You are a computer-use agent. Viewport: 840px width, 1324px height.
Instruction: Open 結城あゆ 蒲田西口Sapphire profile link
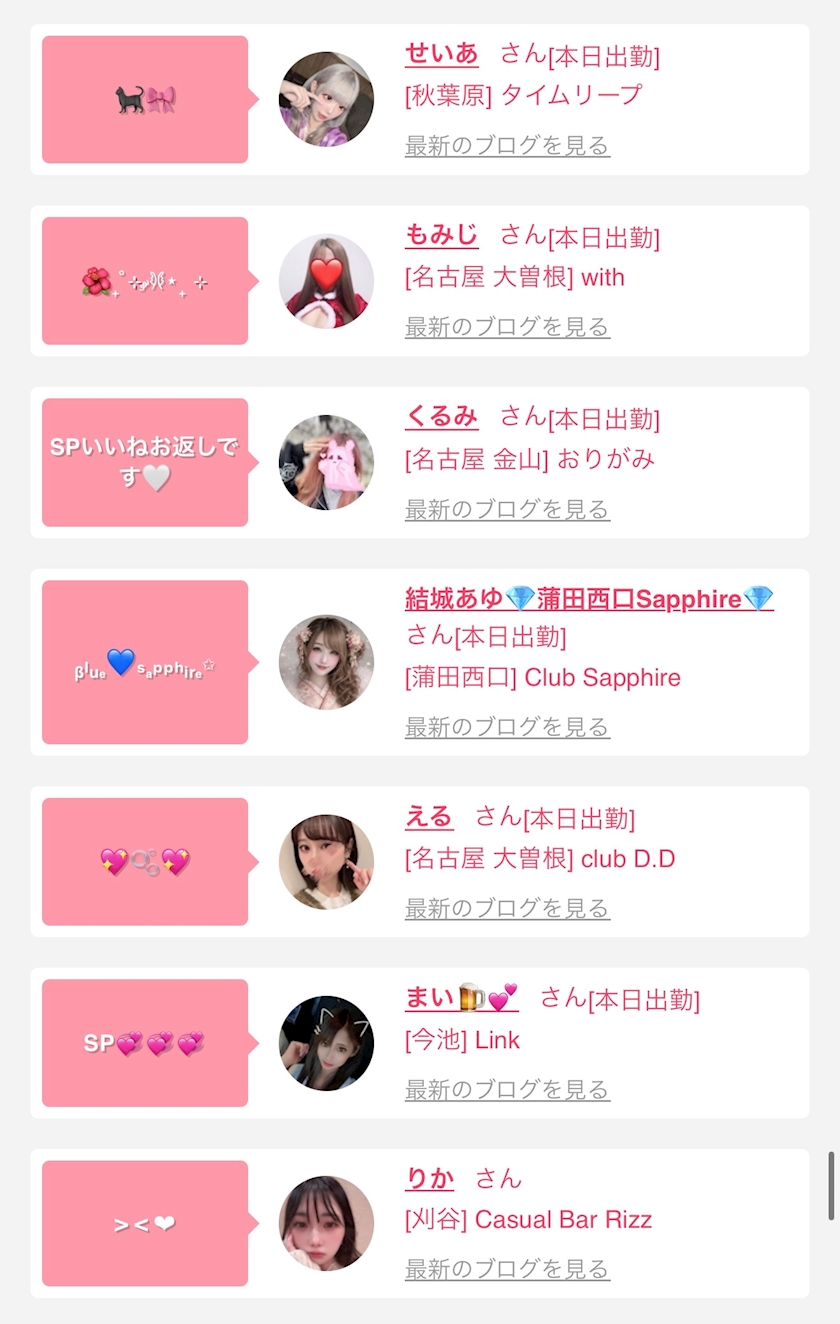point(589,598)
